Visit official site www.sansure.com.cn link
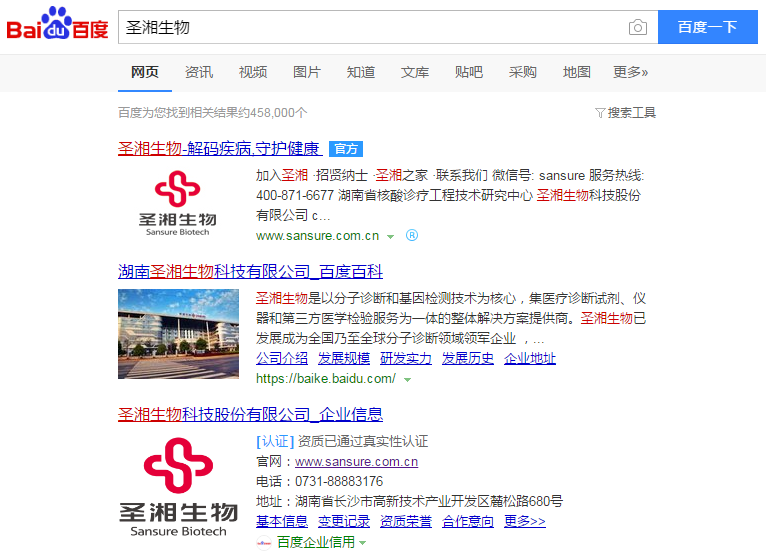This screenshot has width=766, height=557. click(x=356, y=461)
